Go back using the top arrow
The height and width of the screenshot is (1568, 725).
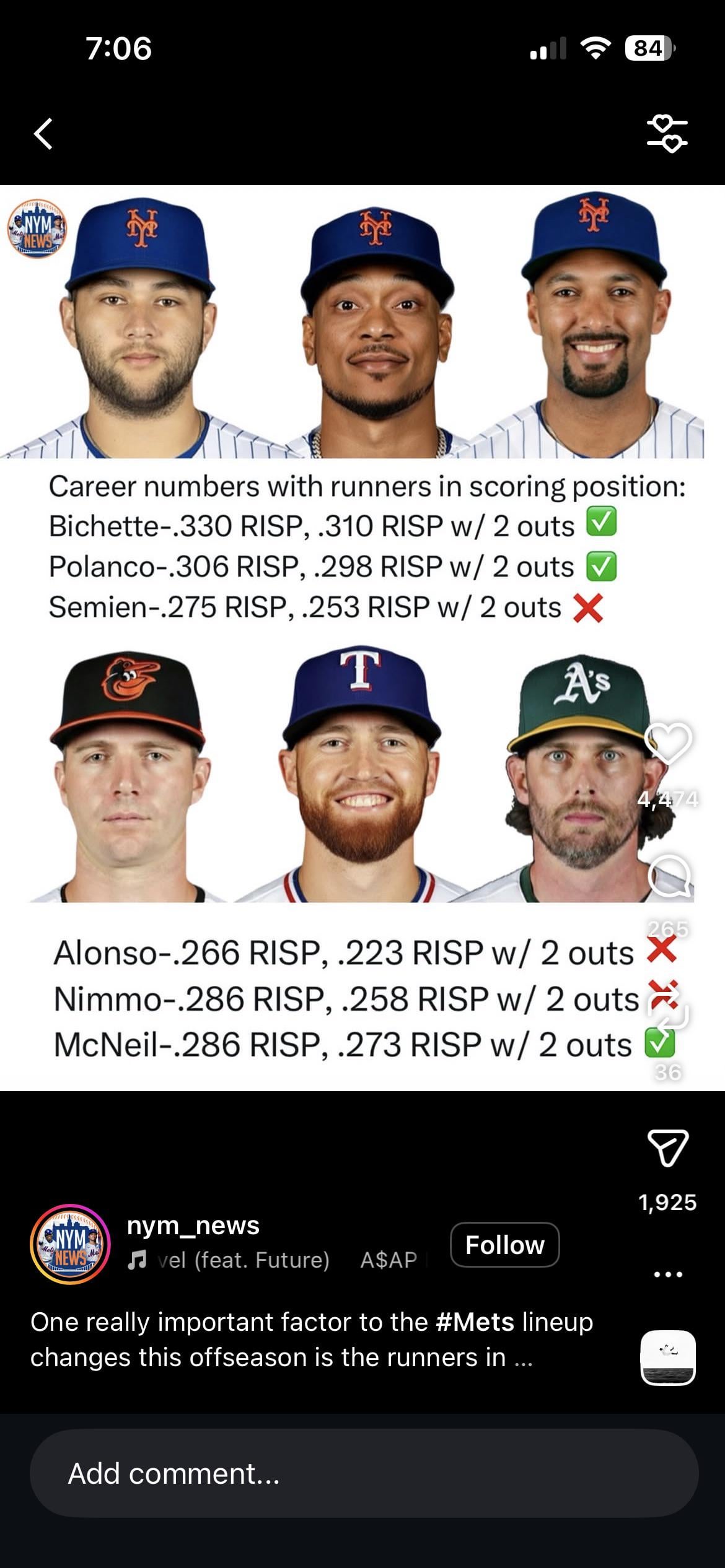pyautogui.click(x=43, y=134)
